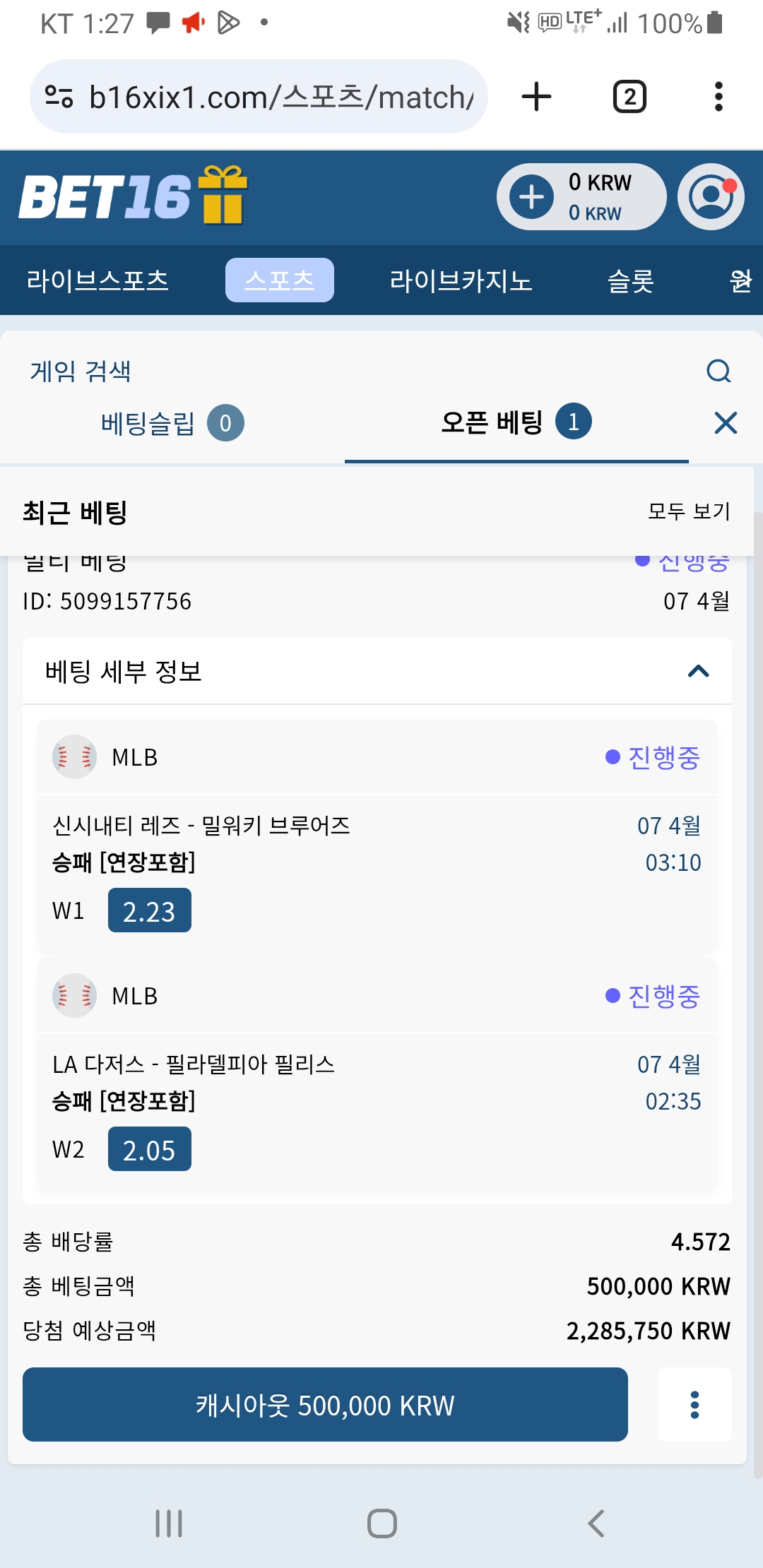Tap the b16xix1.com address bar

(259, 97)
